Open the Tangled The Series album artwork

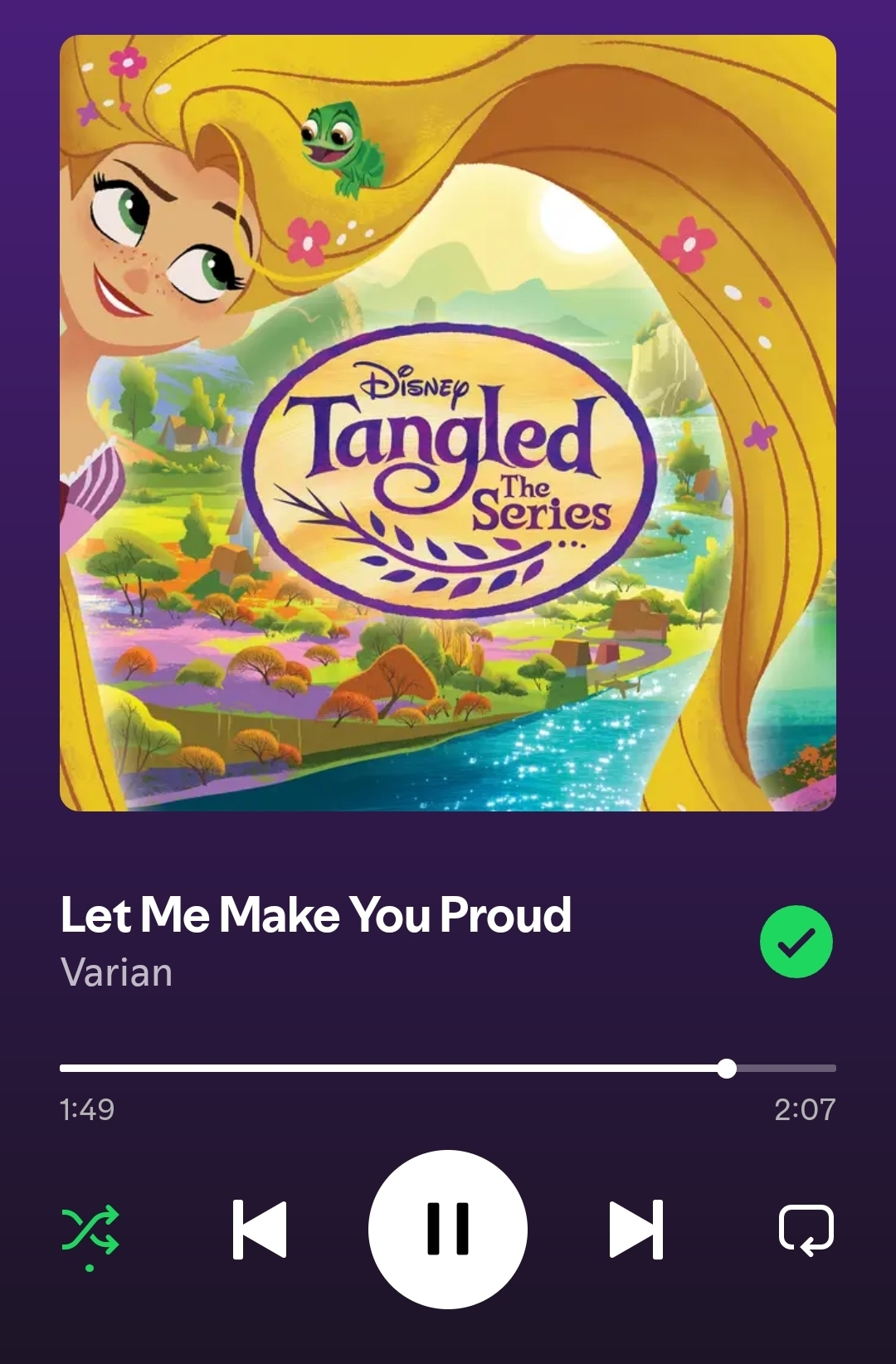(448, 423)
